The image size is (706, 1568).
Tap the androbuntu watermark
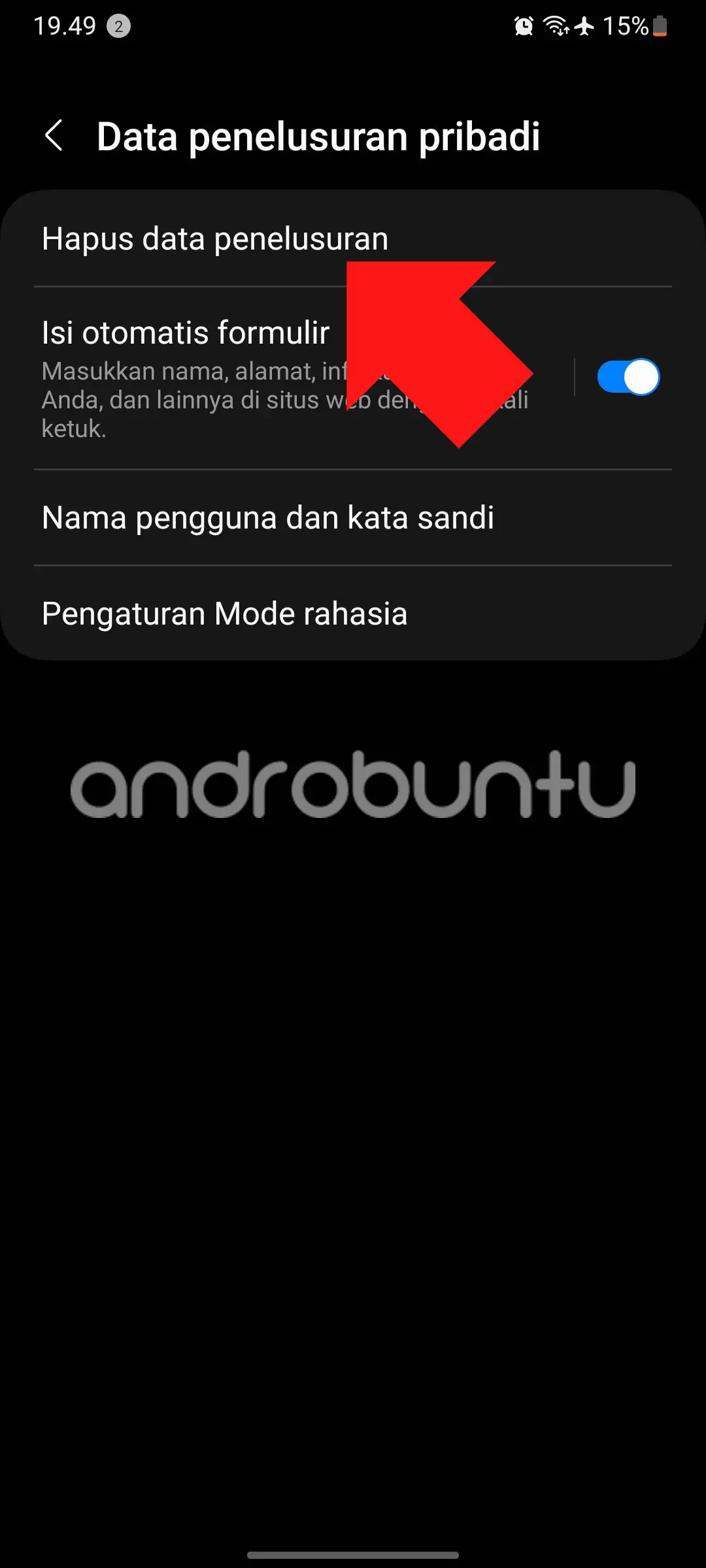pos(353,787)
